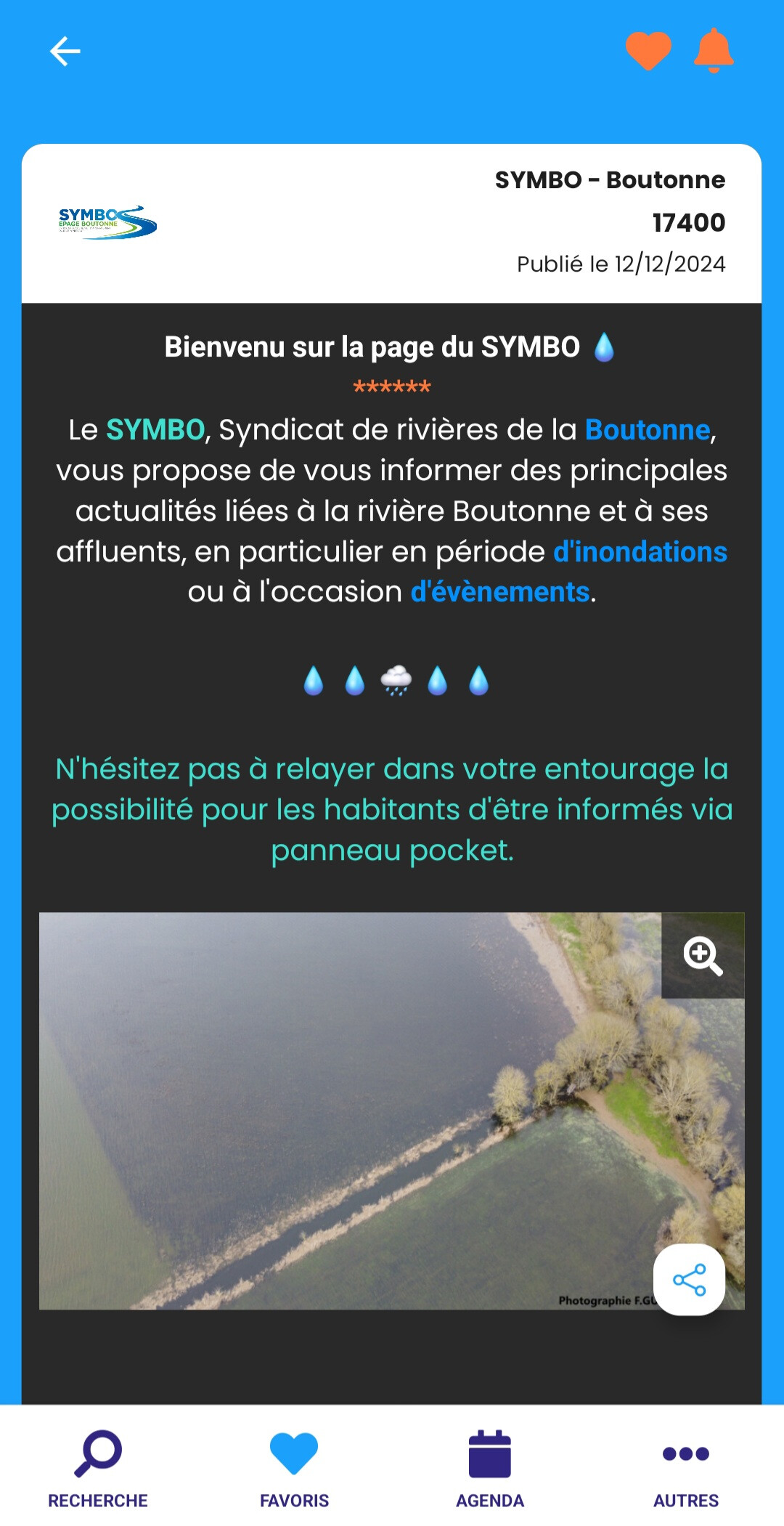Open the Favoris tab

pos(294,1469)
